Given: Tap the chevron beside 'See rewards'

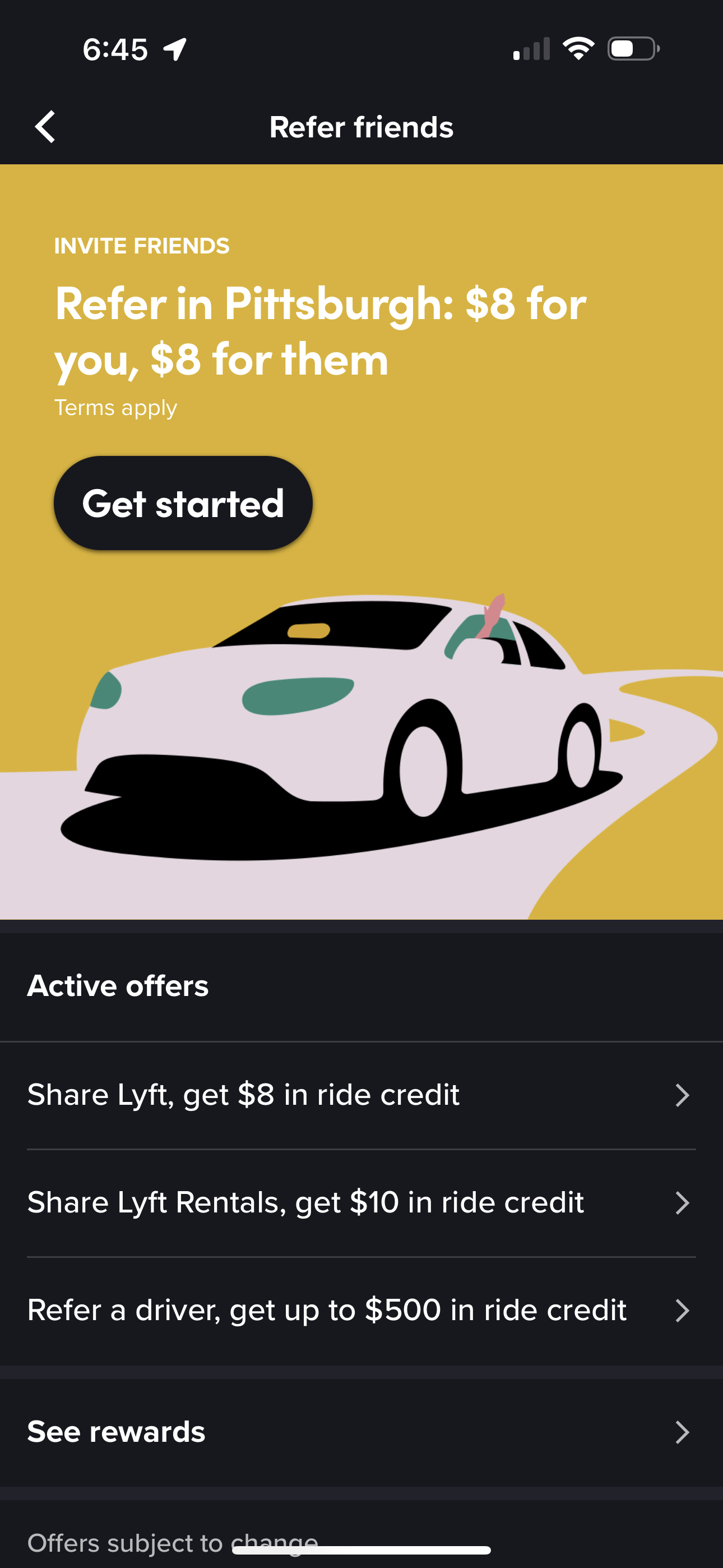Looking at the screenshot, I should click(682, 1432).
